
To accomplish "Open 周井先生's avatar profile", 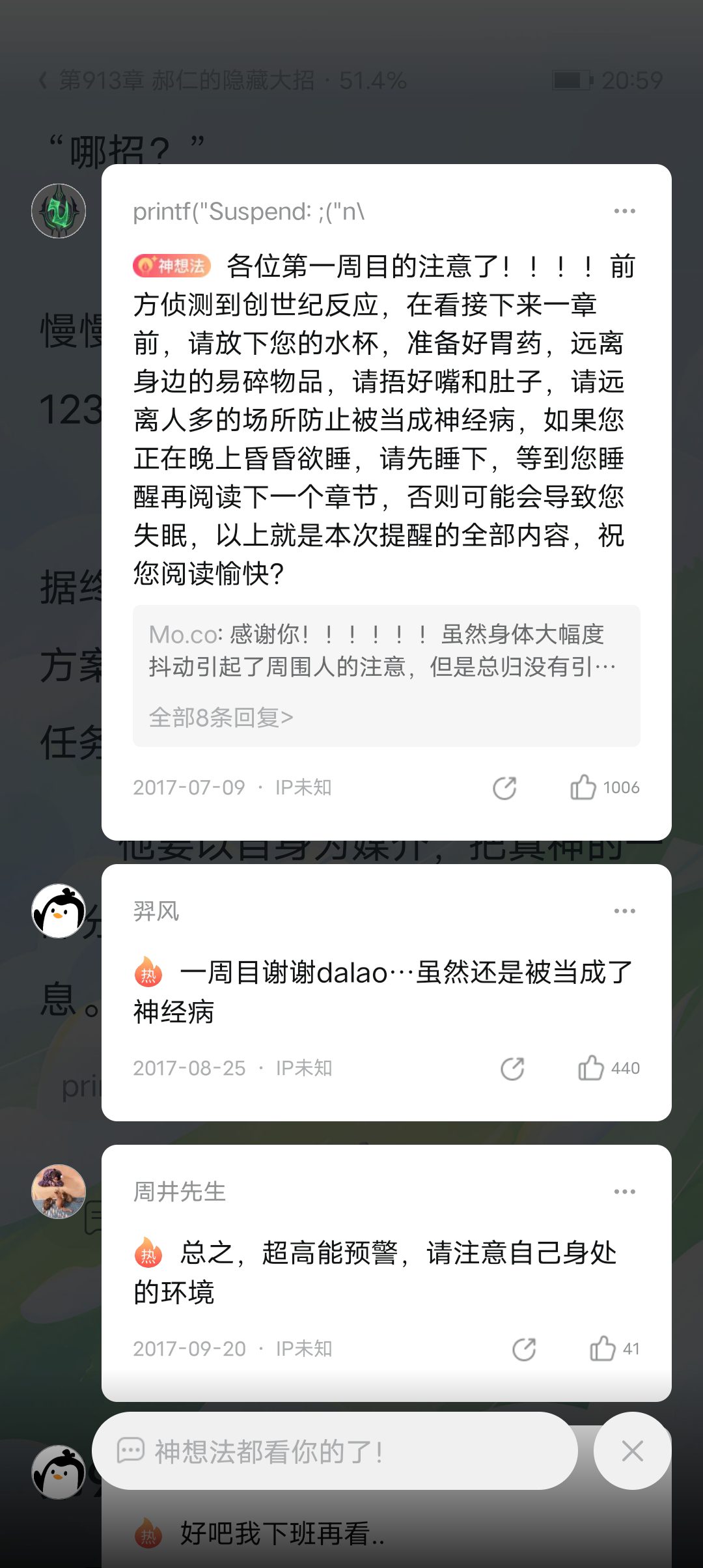I will [x=59, y=1192].
